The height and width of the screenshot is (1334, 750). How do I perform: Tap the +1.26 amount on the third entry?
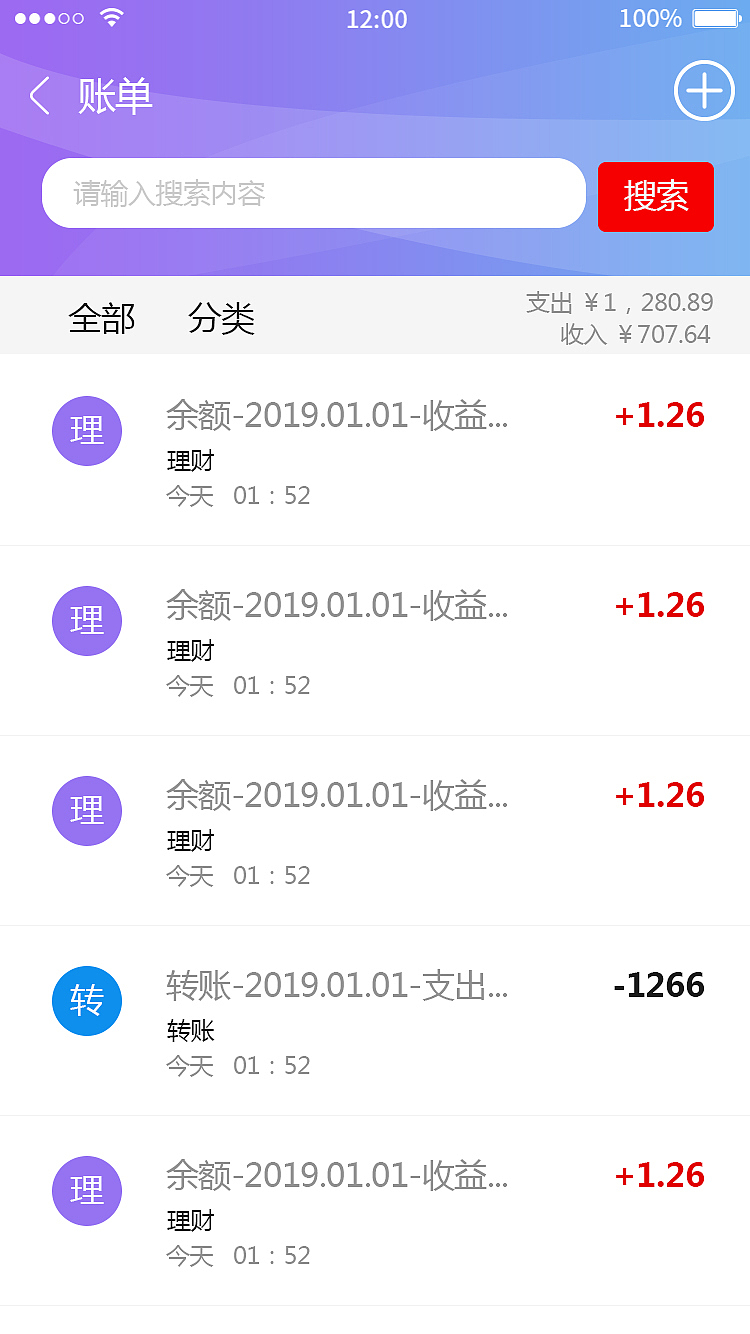point(659,795)
